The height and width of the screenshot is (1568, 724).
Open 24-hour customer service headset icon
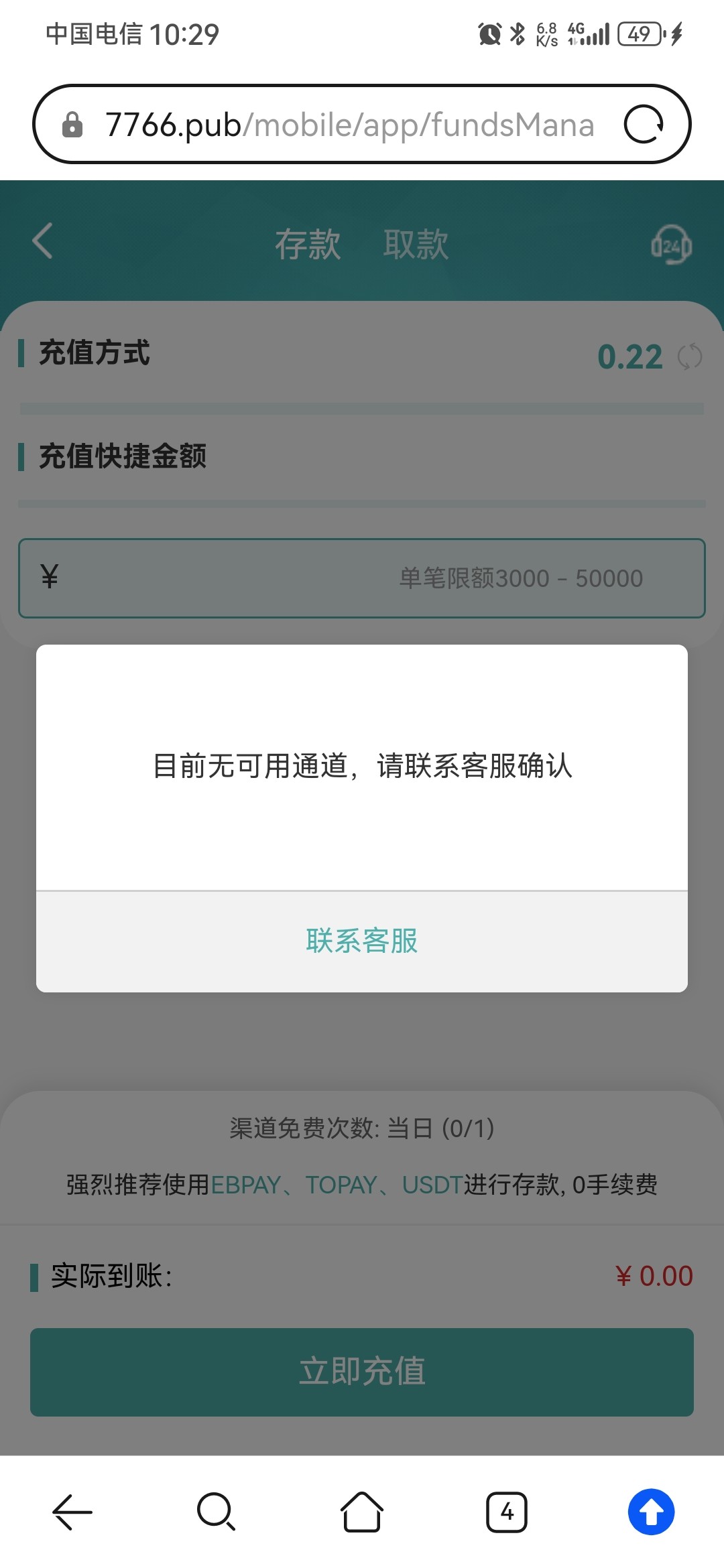[x=671, y=245]
